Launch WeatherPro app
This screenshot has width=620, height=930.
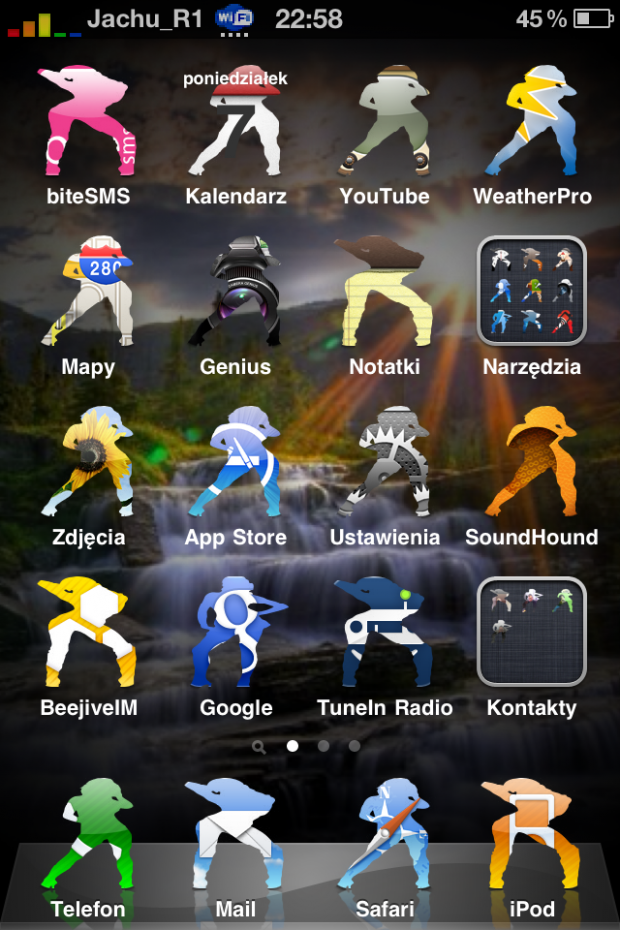coord(532,122)
